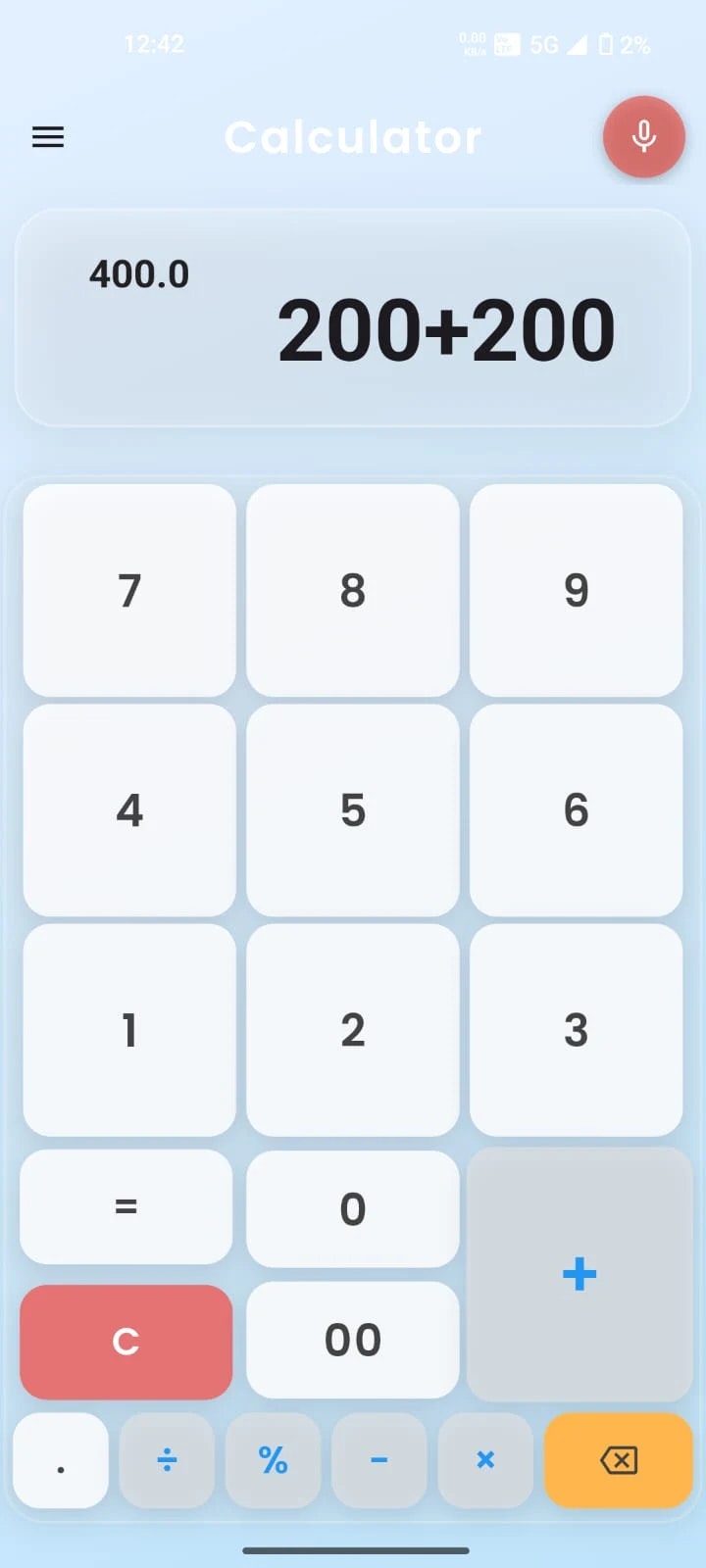This screenshot has height=1568, width=706.
Task: Calculate the result with the equals key
Action: 126,1206
